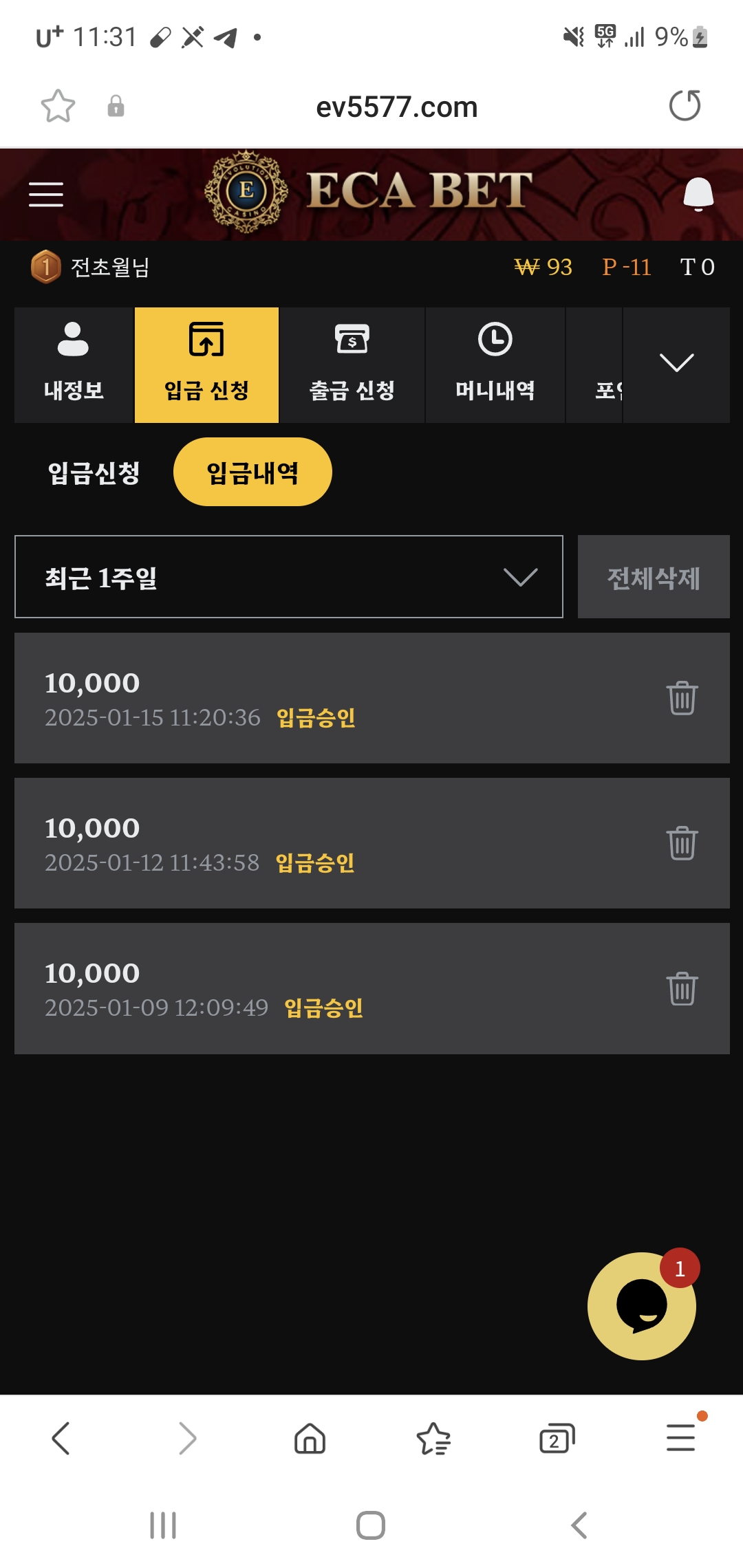The image size is (743, 1568).
Task: Open the browser home page
Action: (x=310, y=1439)
